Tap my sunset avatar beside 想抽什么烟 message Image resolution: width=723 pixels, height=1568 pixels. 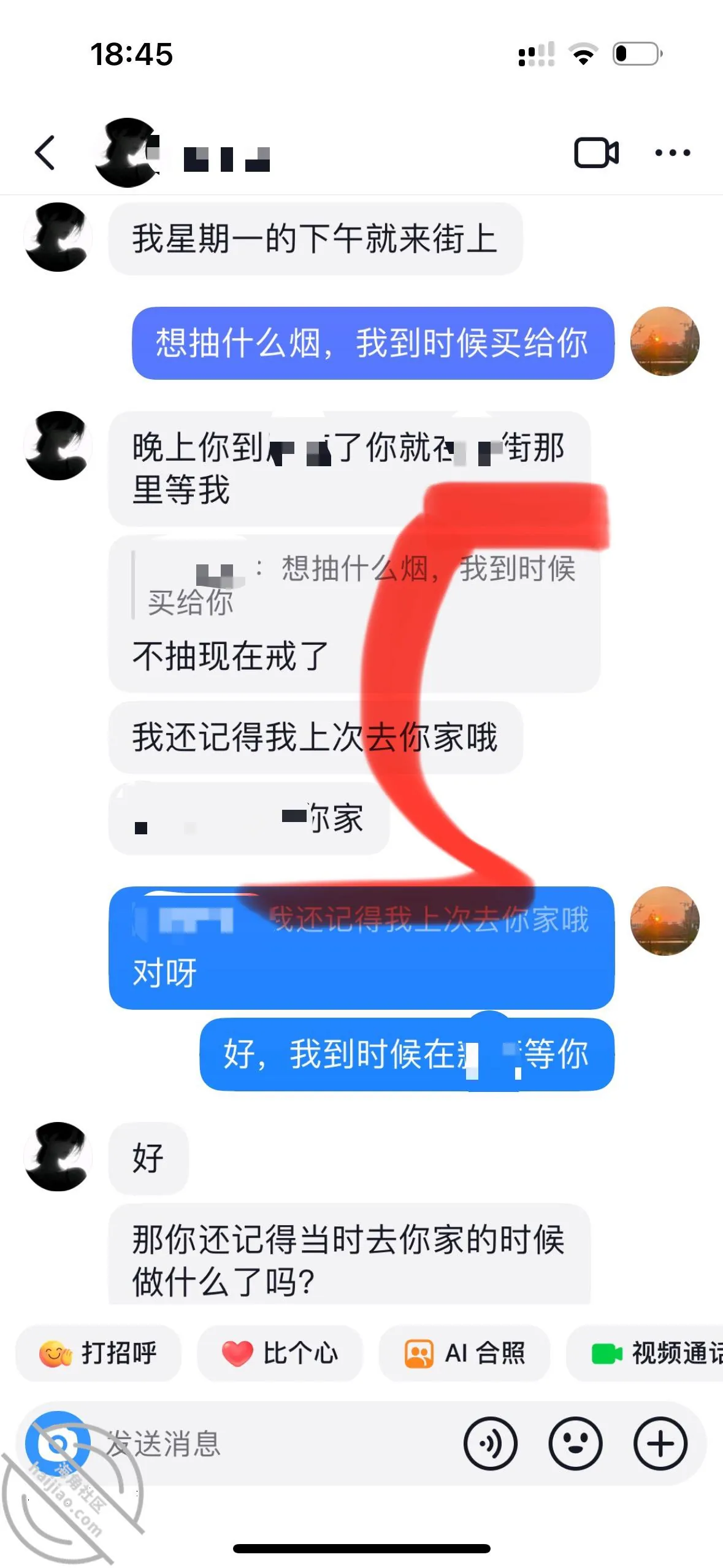pyautogui.click(x=665, y=342)
